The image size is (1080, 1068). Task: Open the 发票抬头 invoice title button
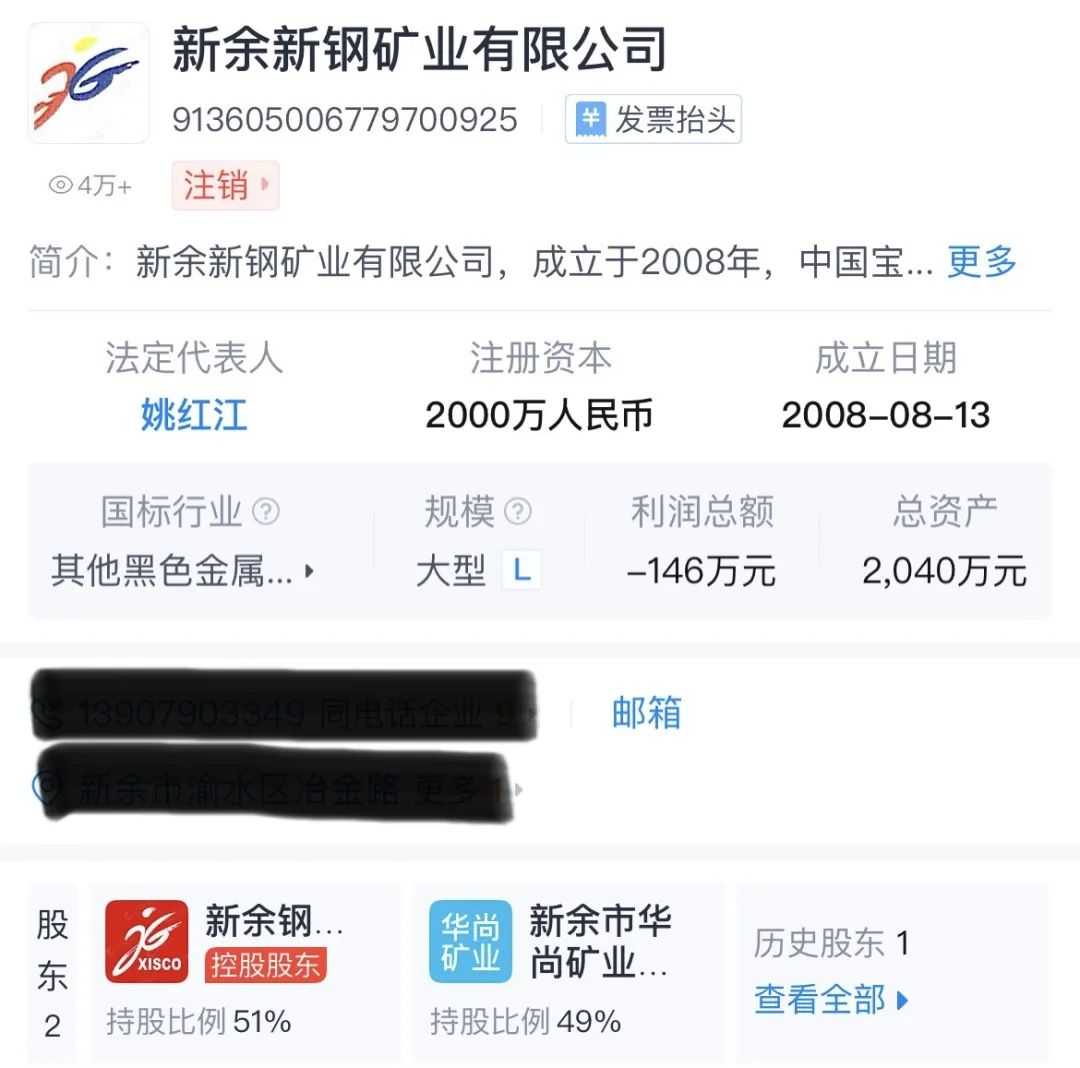653,120
